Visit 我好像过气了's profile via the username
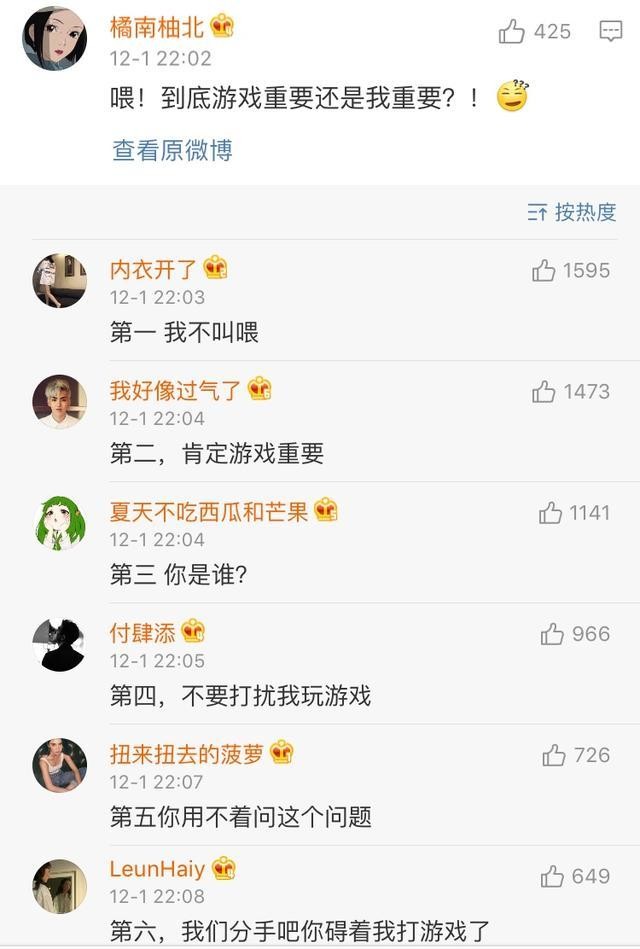The image size is (640, 949). [176, 390]
